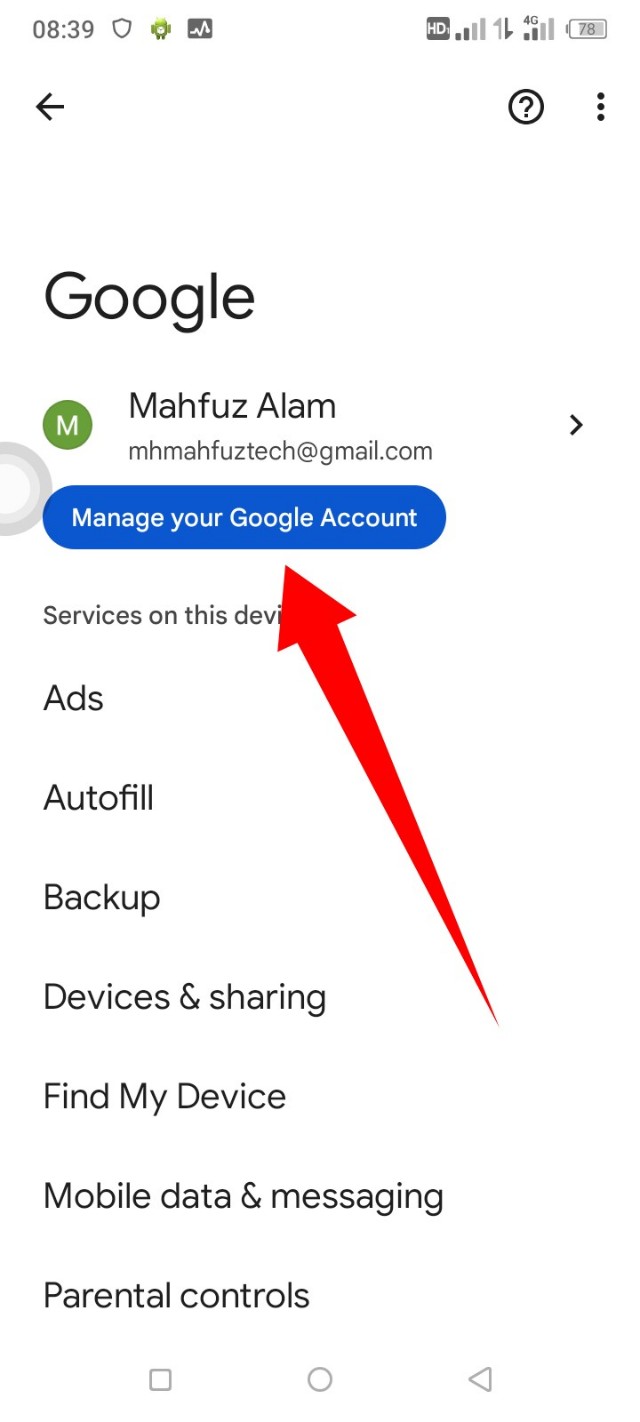Open the help question mark icon
Viewport: 640px width, 1422px height.
pos(526,107)
